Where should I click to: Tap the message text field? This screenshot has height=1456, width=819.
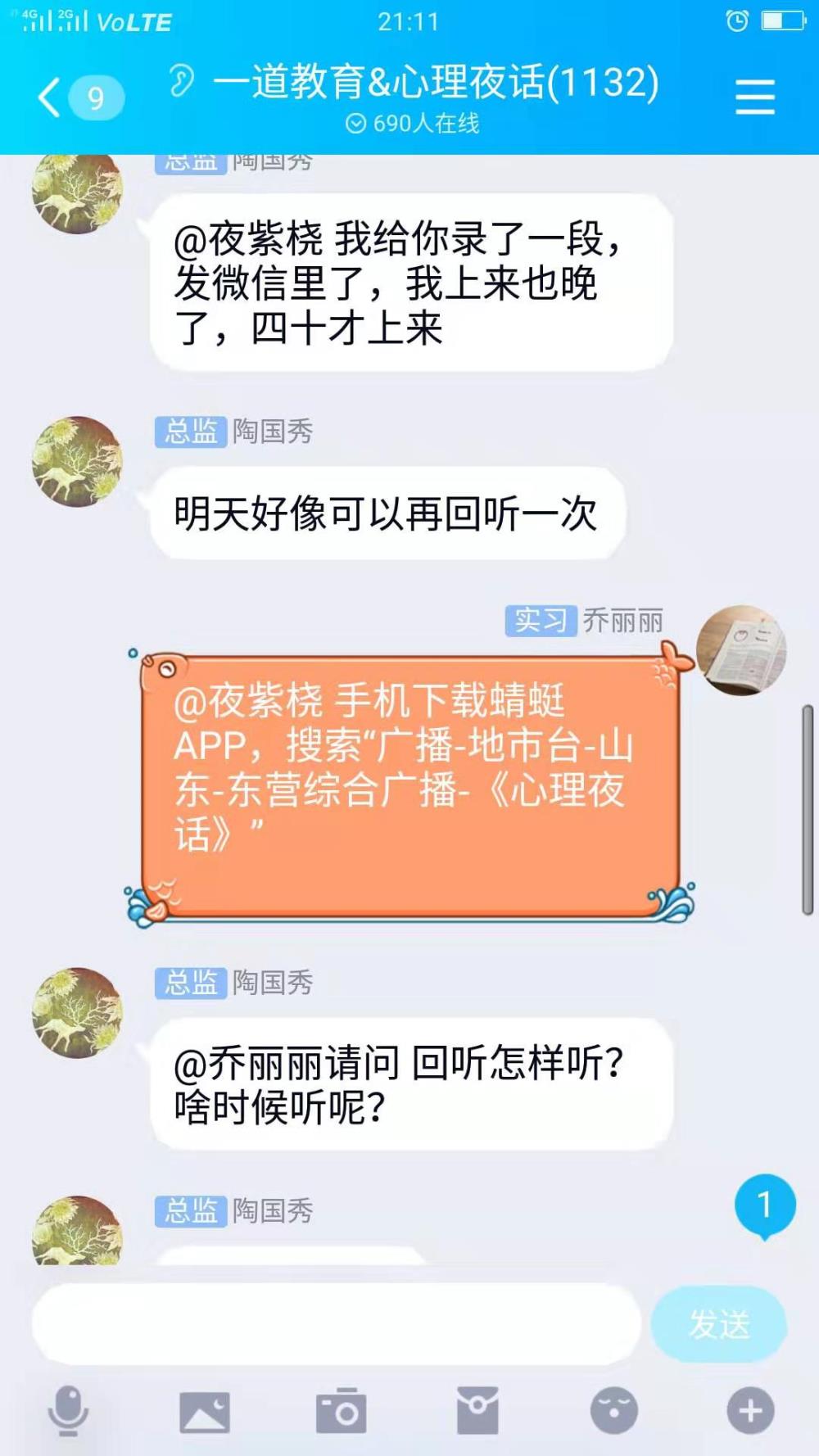(x=336, y=1323)
